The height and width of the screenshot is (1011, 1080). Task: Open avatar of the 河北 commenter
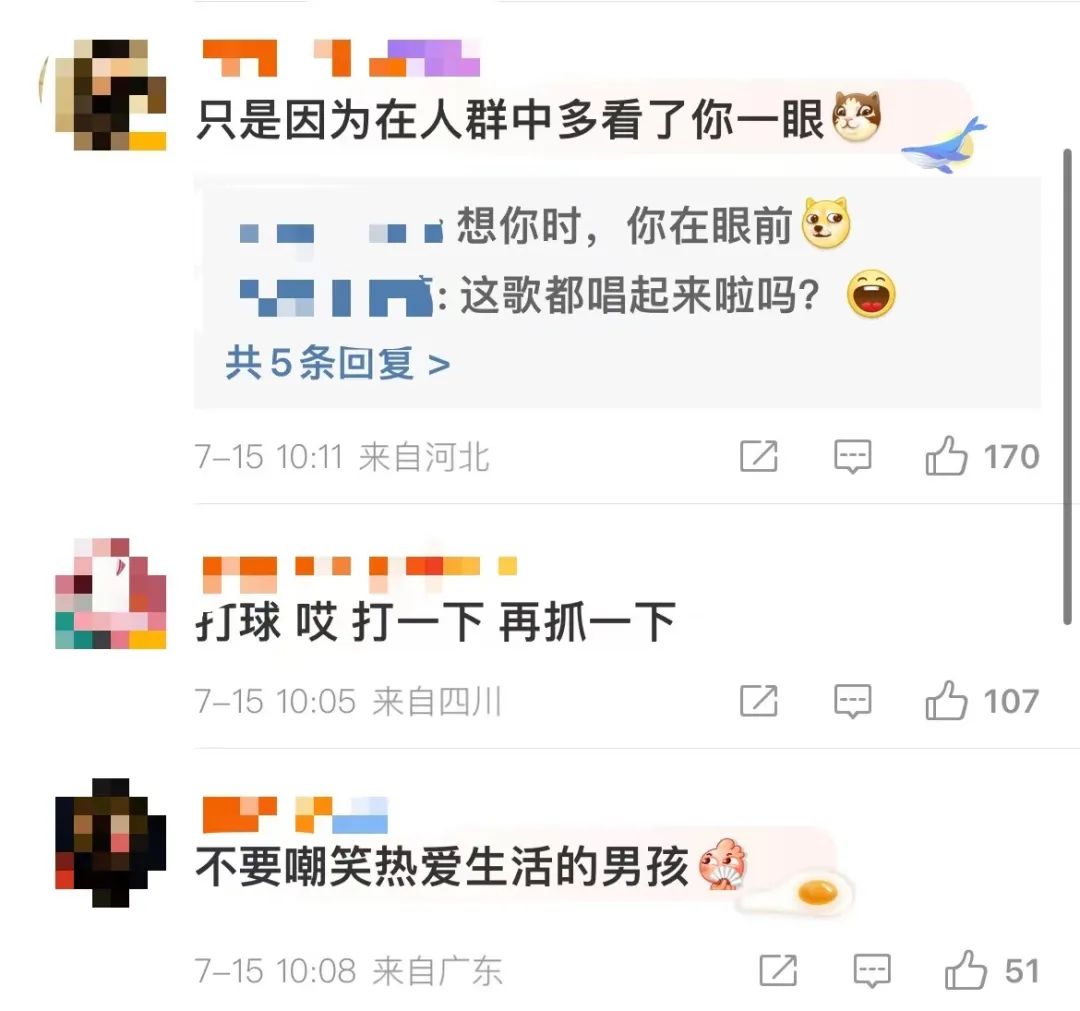pyautogui.click(x=110, y=95)
